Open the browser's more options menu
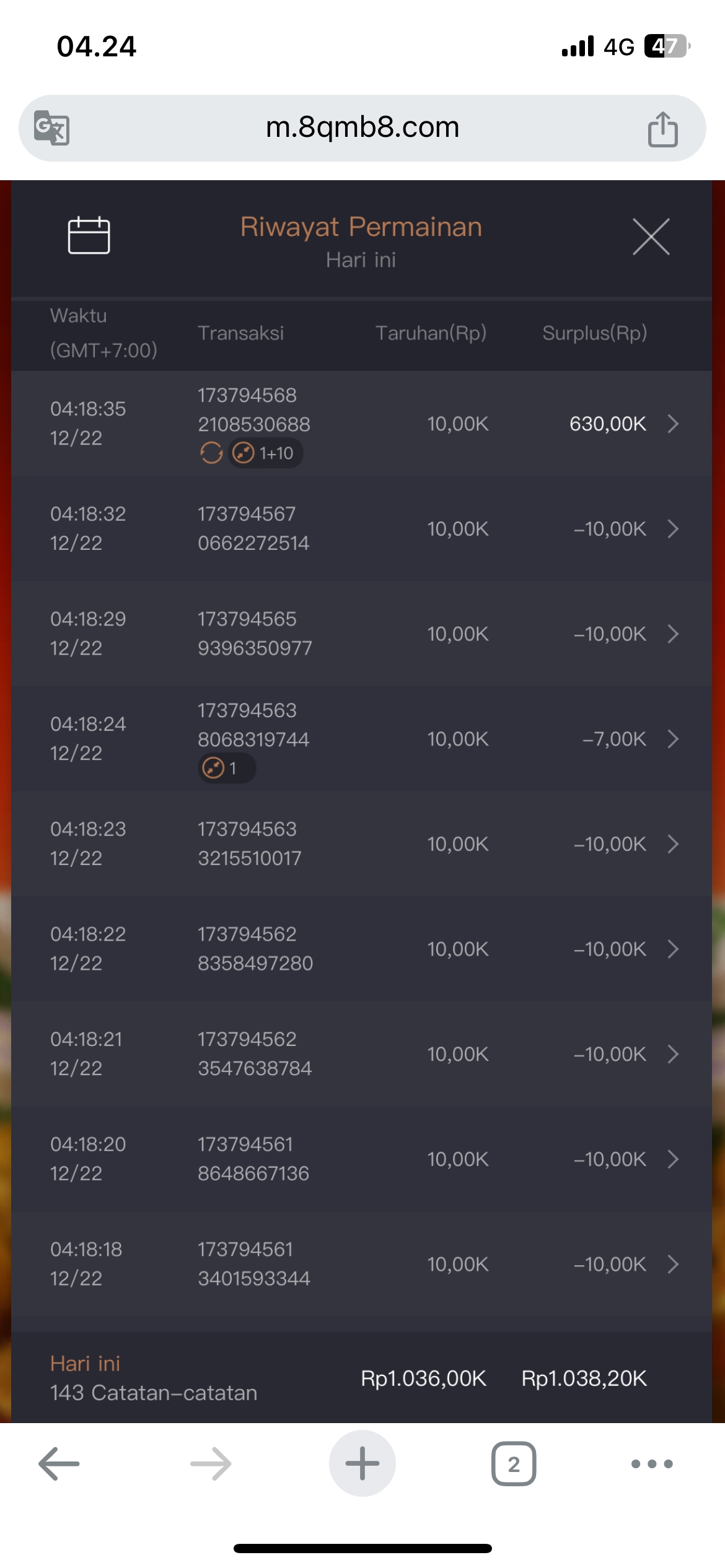The image size is (725, 1568). (651, 1464)
